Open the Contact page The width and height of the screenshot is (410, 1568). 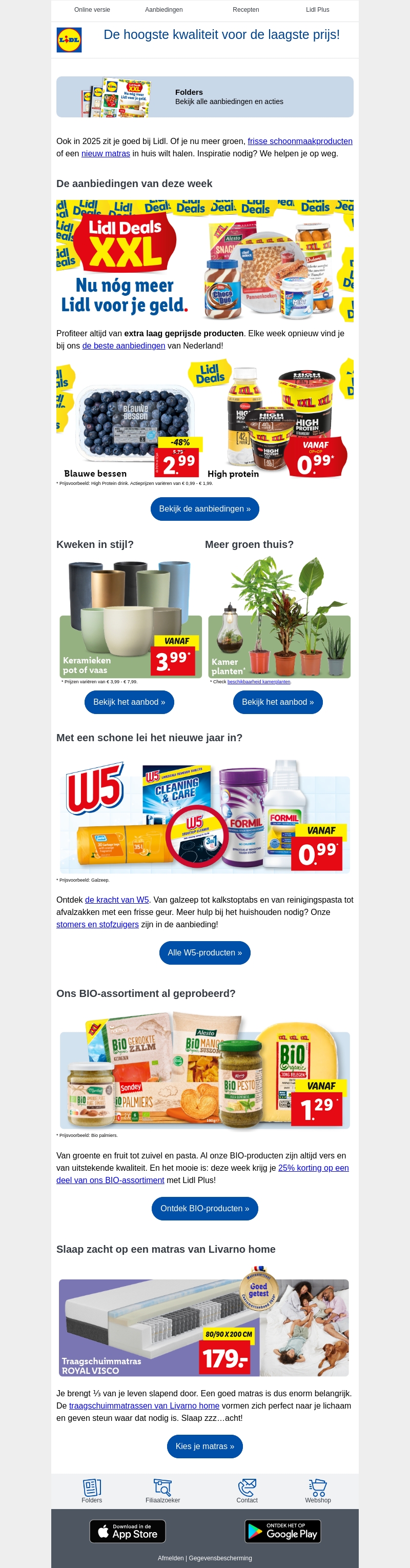[247, 1491]
